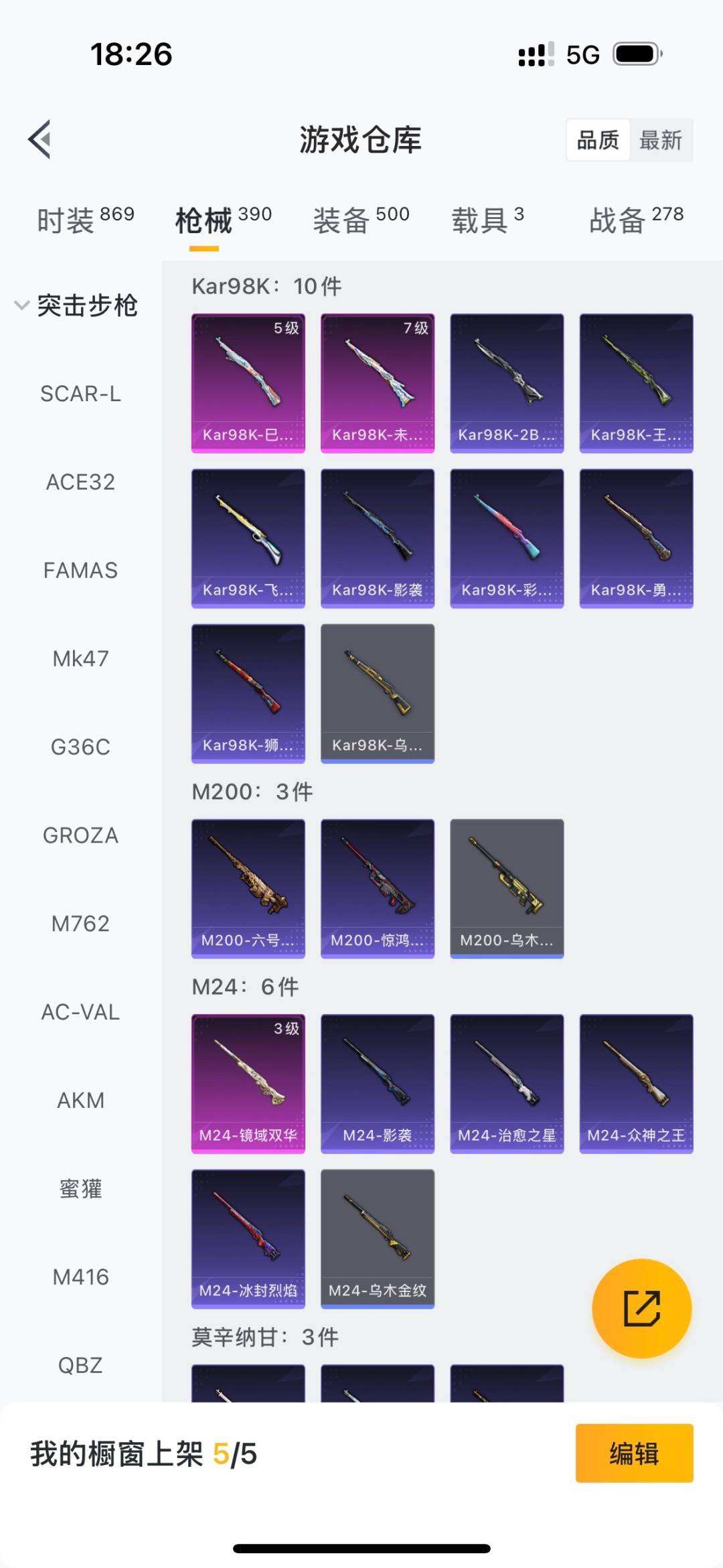This screenshot has height=1568, width=723.
Task: View the M24-乌木金纹 item
Action: tap(378, 1239)
